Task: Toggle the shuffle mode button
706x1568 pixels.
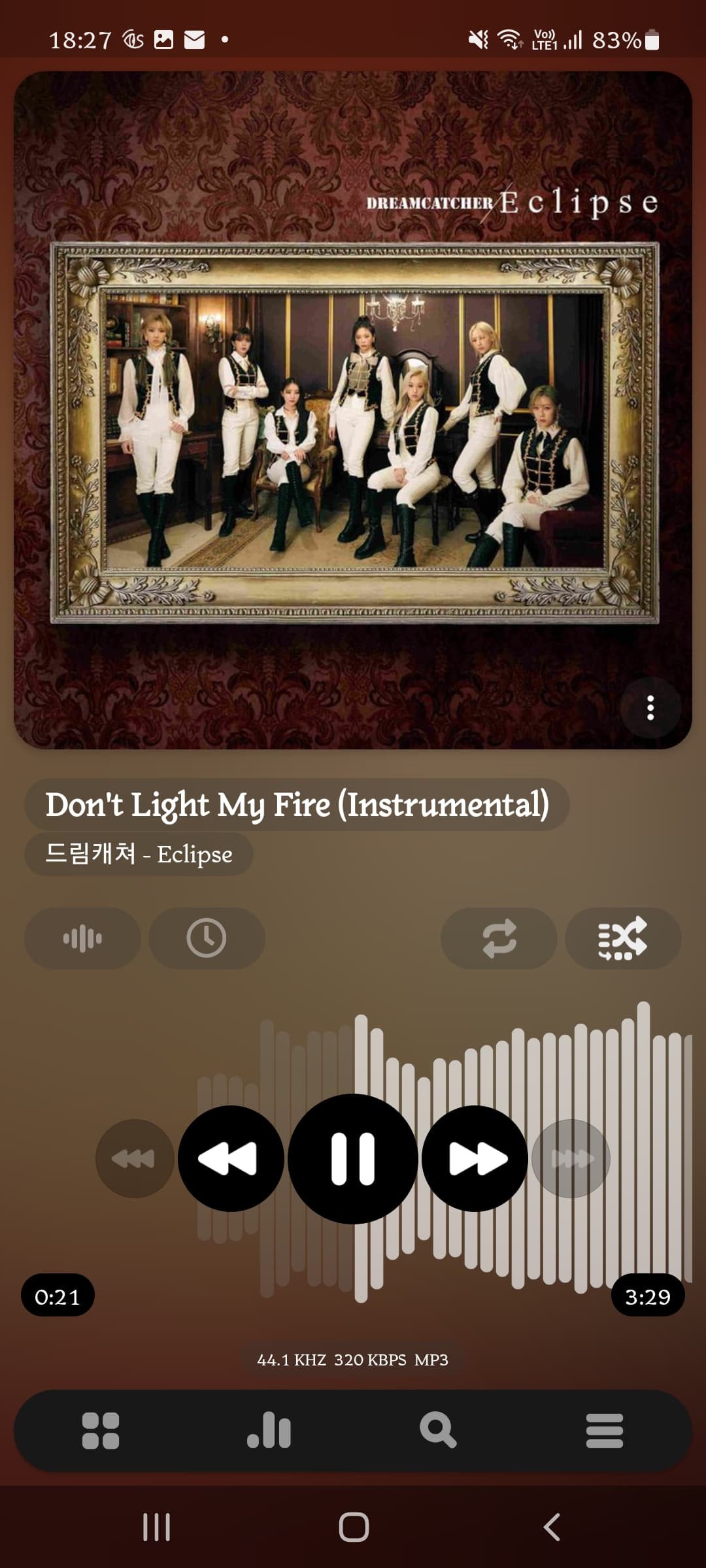Action: tap(623, 938)
